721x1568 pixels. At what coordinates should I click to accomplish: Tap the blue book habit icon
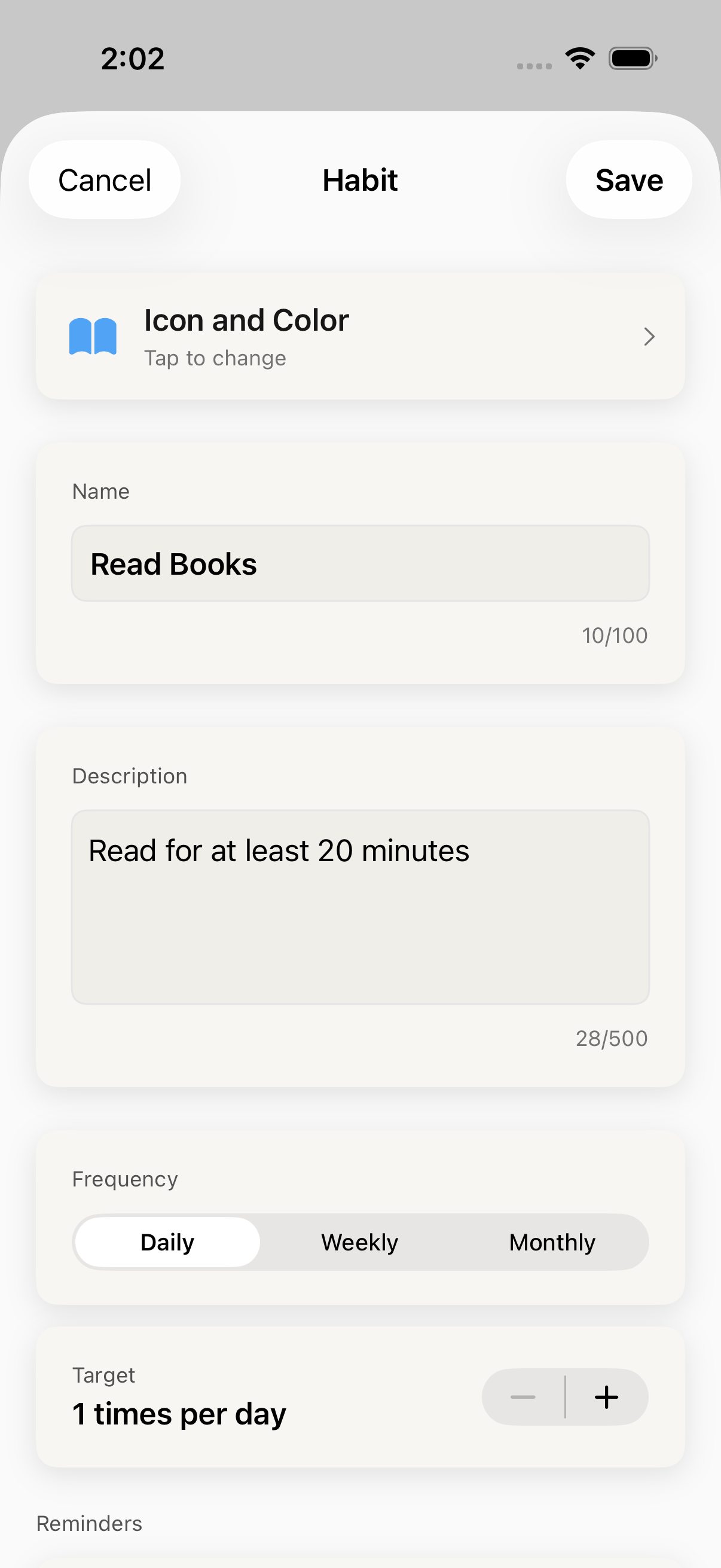pos(93,336)
